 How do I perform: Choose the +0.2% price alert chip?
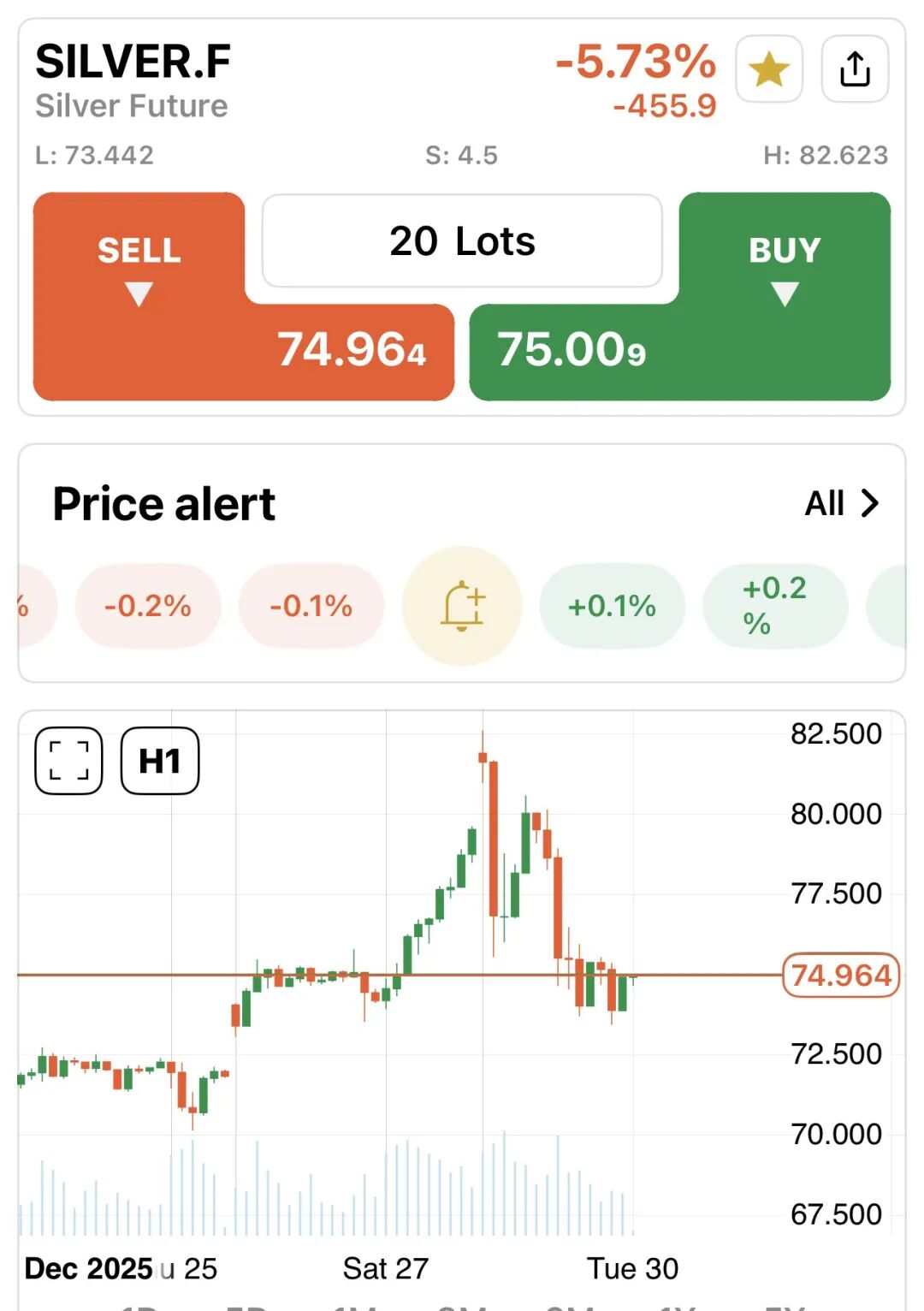(774, 606)
